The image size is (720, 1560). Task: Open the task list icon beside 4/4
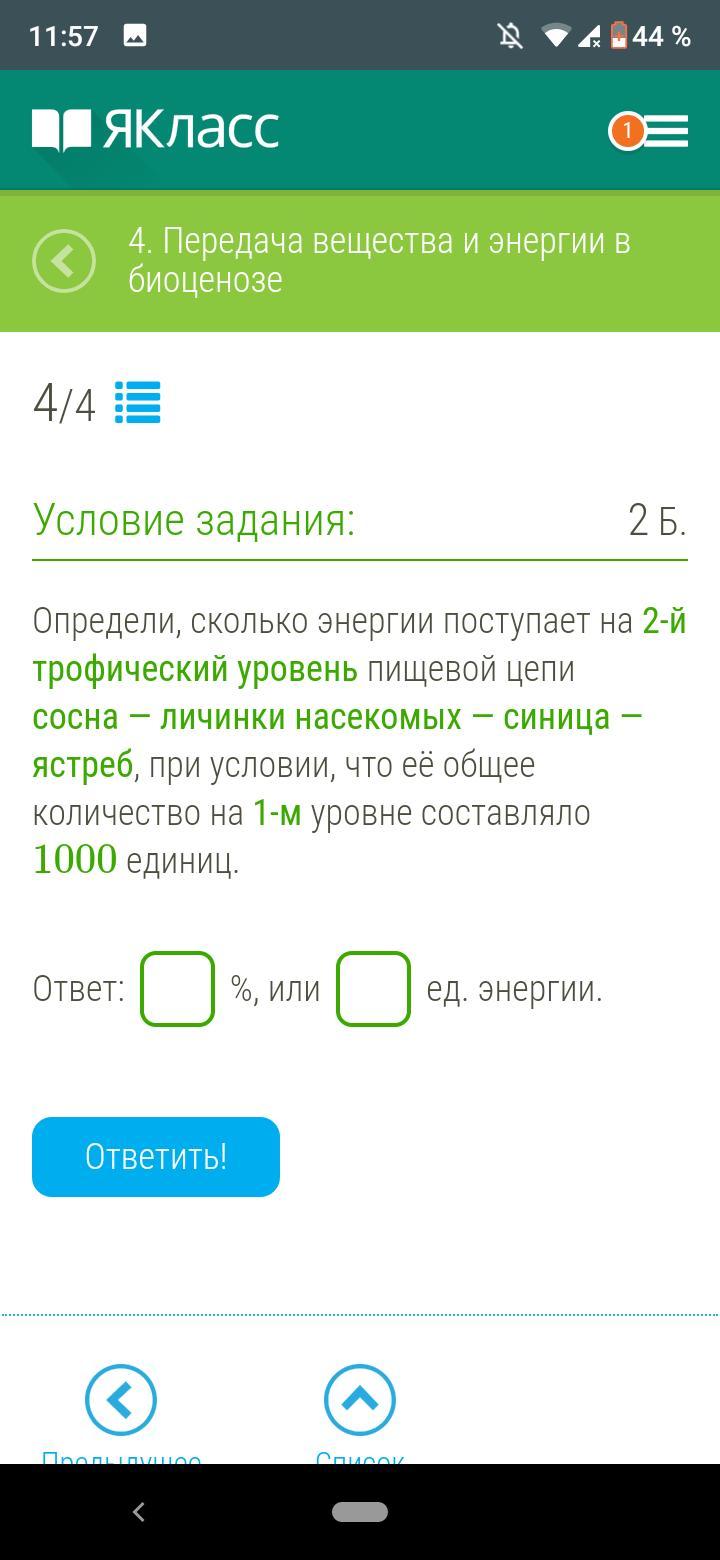137,404
